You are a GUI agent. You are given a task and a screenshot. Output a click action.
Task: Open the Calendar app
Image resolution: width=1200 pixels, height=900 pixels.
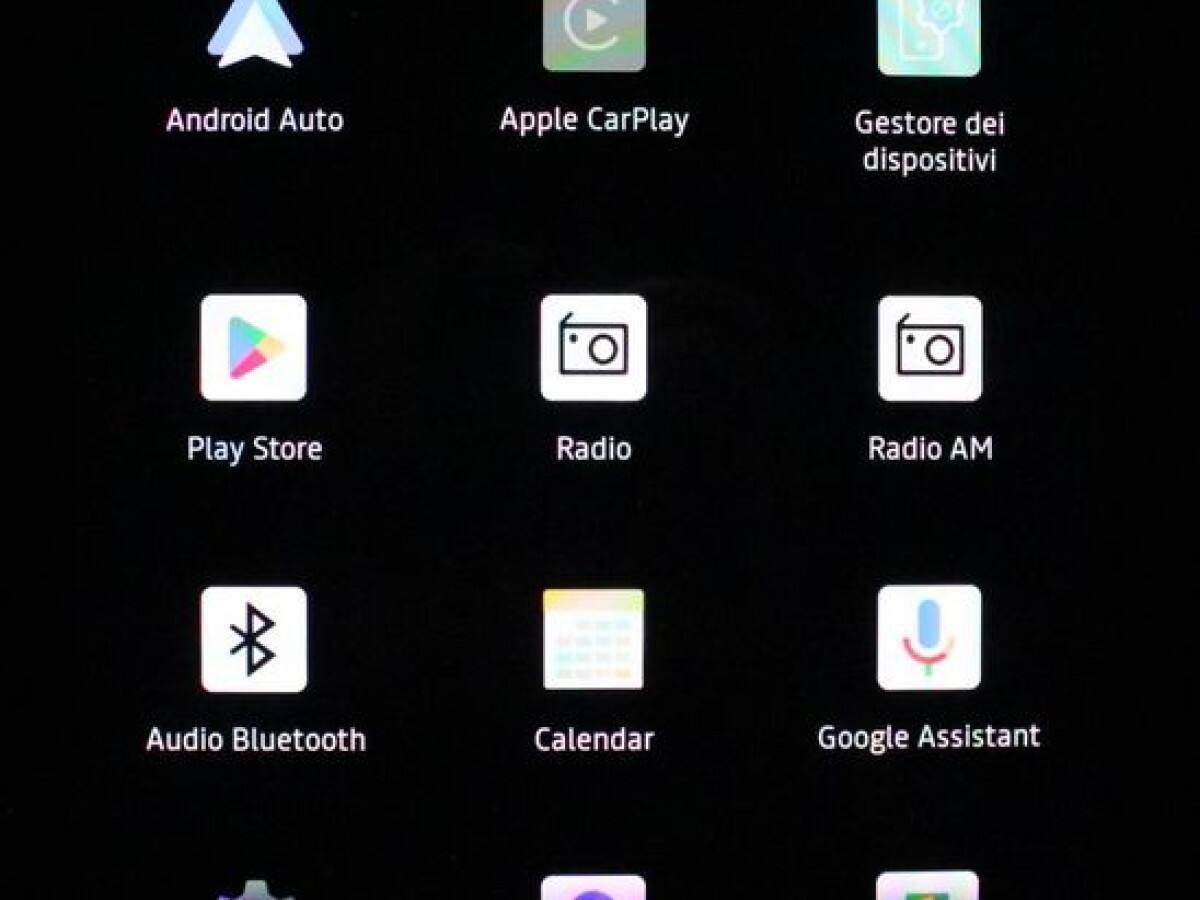point(594,639)
